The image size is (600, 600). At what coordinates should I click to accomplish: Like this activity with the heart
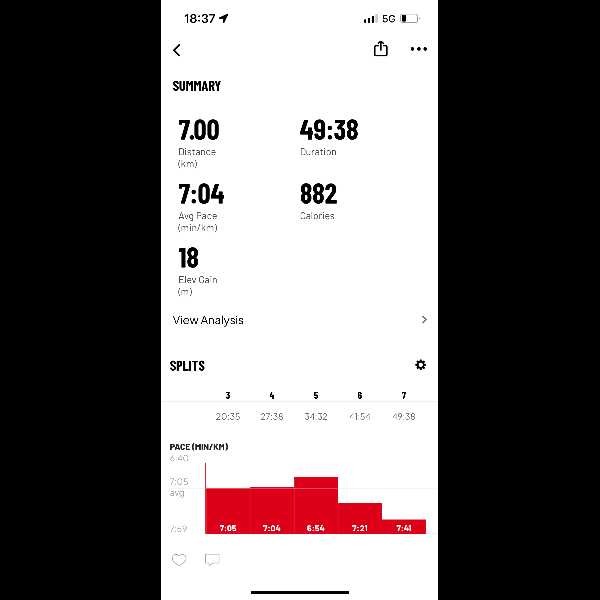(x=179, y=560)
